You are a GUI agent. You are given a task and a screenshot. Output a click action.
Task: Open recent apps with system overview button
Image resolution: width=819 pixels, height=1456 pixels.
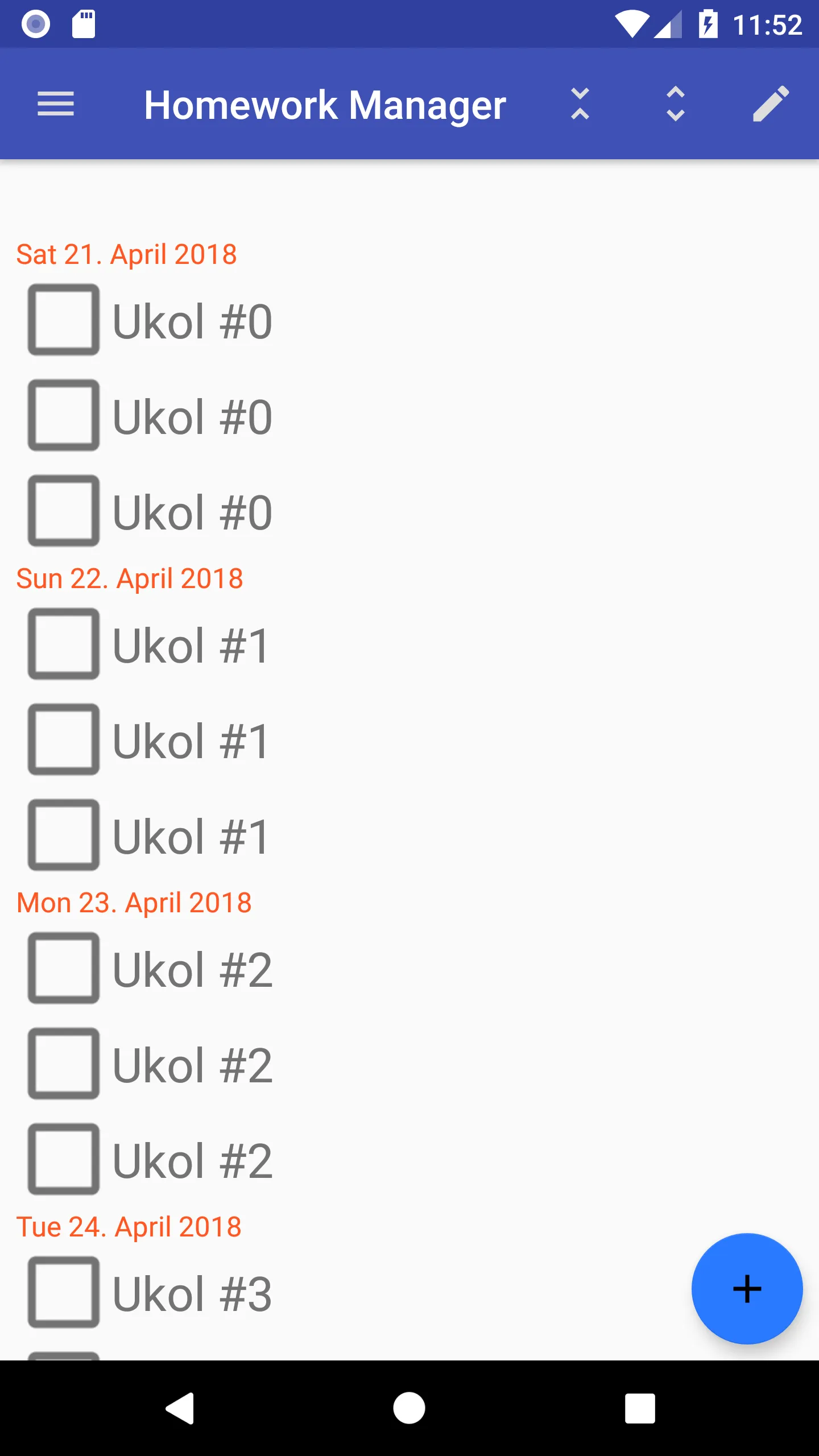click(640, 1408)
